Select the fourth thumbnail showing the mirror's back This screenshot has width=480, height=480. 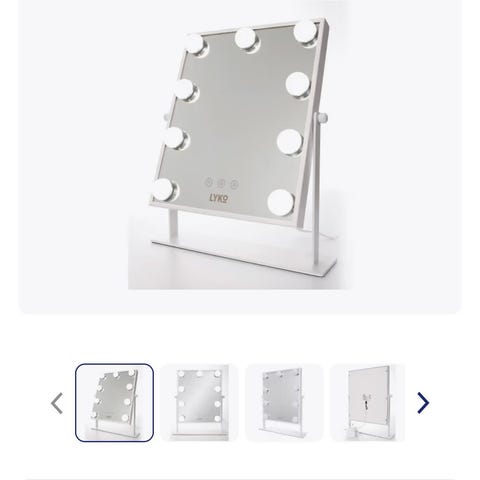click(367, 403)
